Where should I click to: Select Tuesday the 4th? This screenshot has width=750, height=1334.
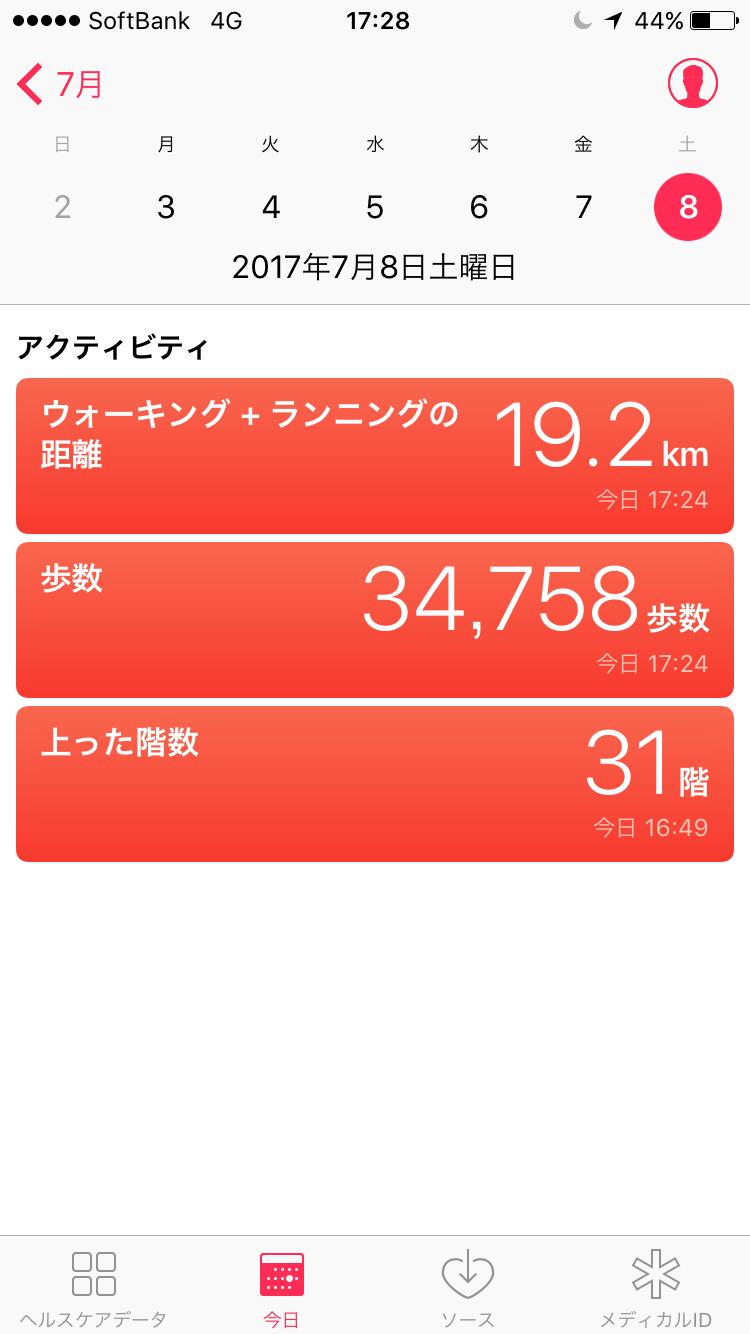point(271,207)
